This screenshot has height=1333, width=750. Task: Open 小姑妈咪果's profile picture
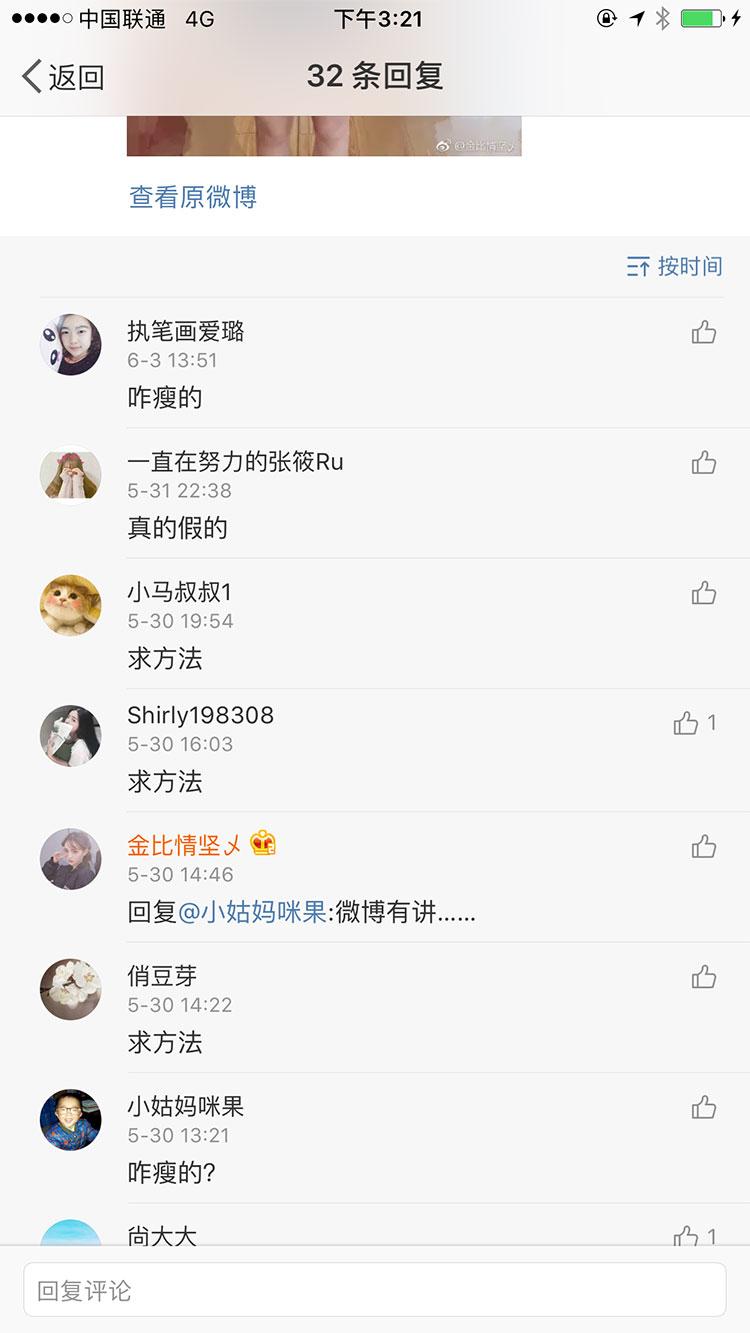coord(71,1119)
